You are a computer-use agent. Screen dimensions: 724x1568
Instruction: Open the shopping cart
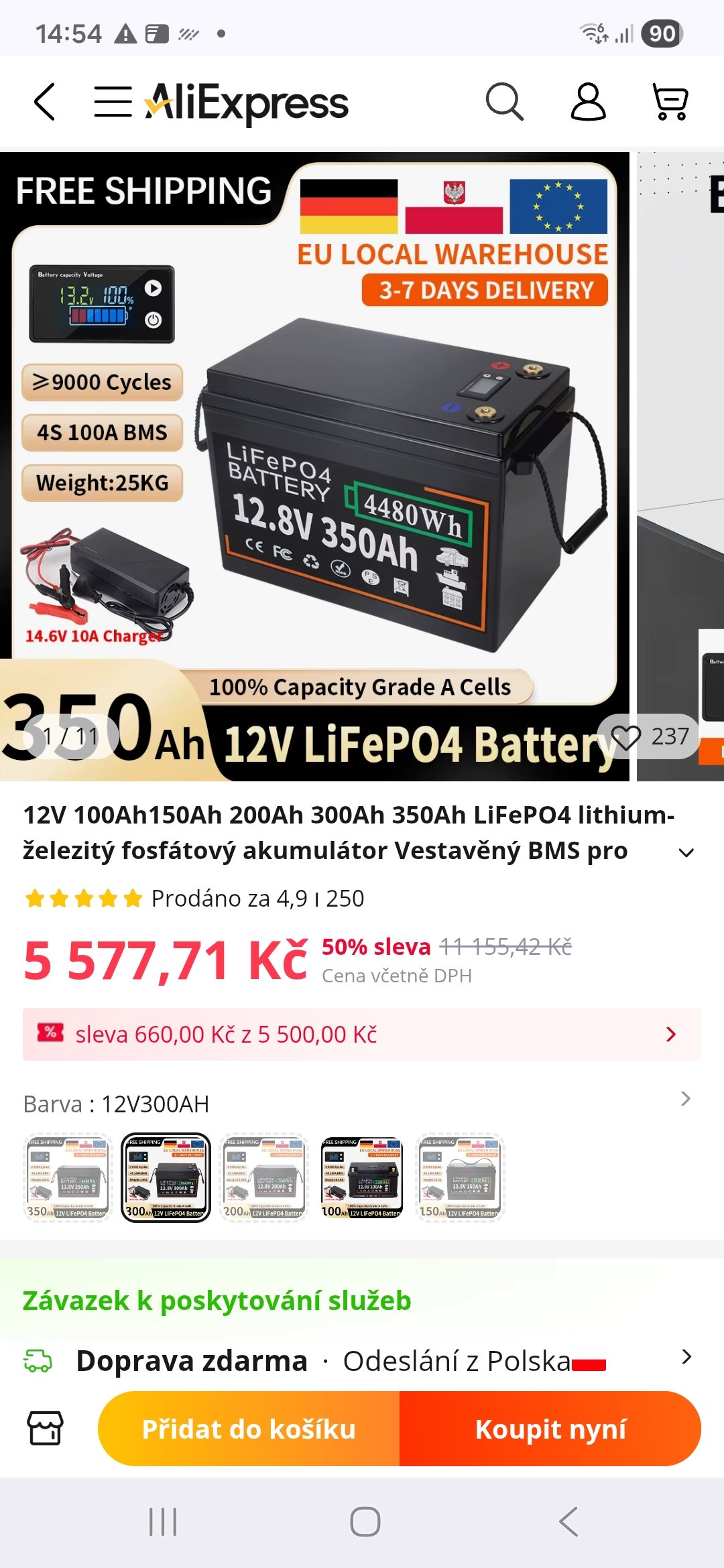[670, 102]
